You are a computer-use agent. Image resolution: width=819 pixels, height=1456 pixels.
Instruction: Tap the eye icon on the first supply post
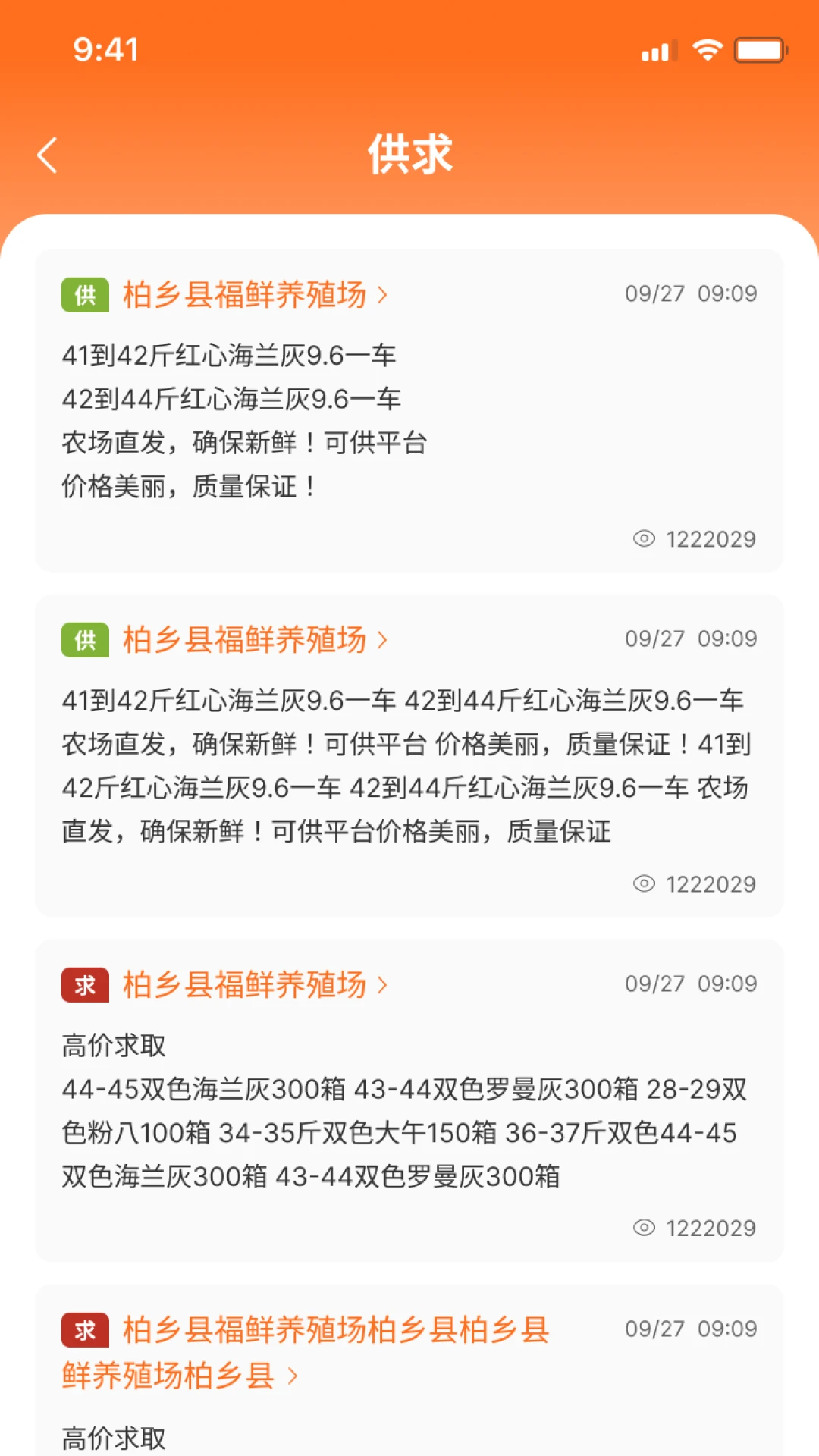pyautogui.click(x=645, y=539)
